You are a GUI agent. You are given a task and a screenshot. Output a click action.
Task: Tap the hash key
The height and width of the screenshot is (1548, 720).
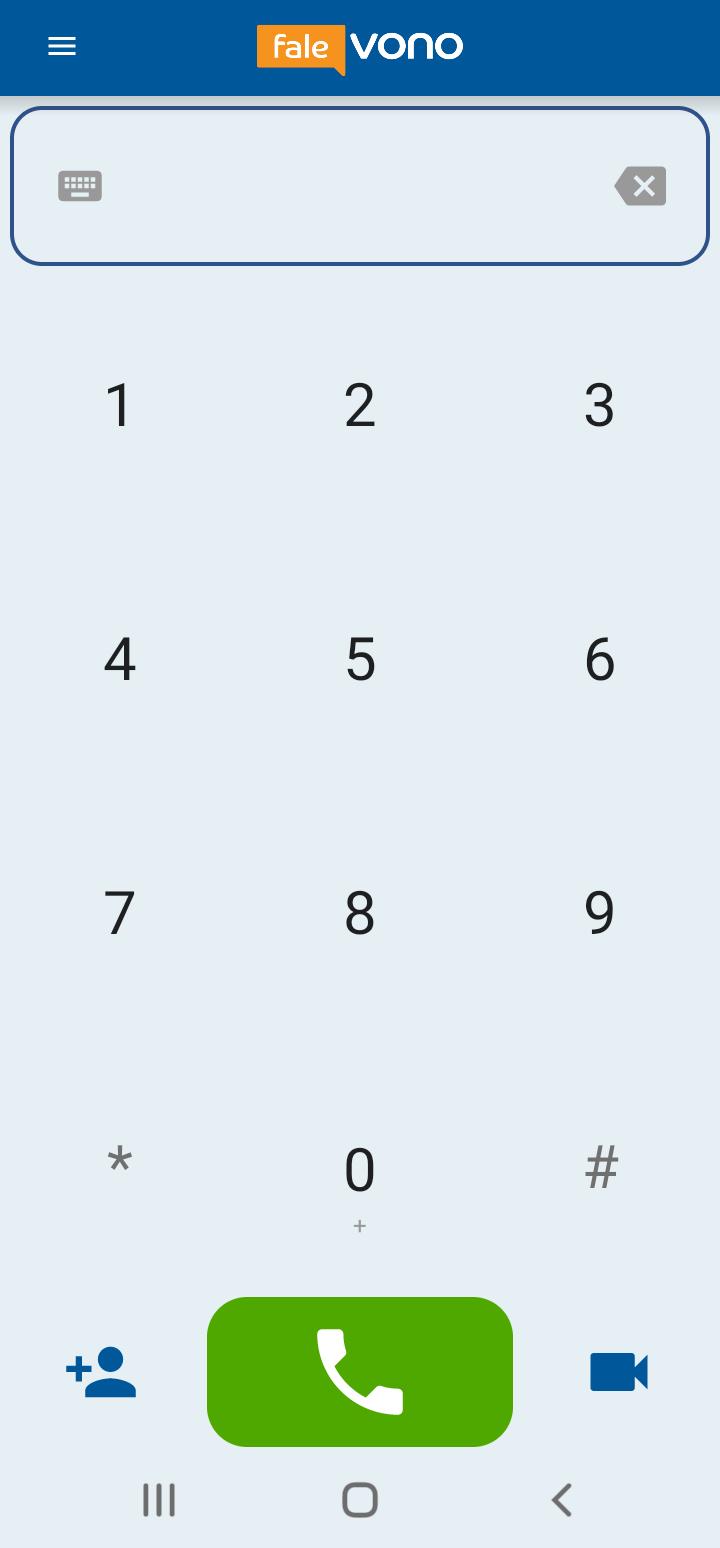(600, 1166)
